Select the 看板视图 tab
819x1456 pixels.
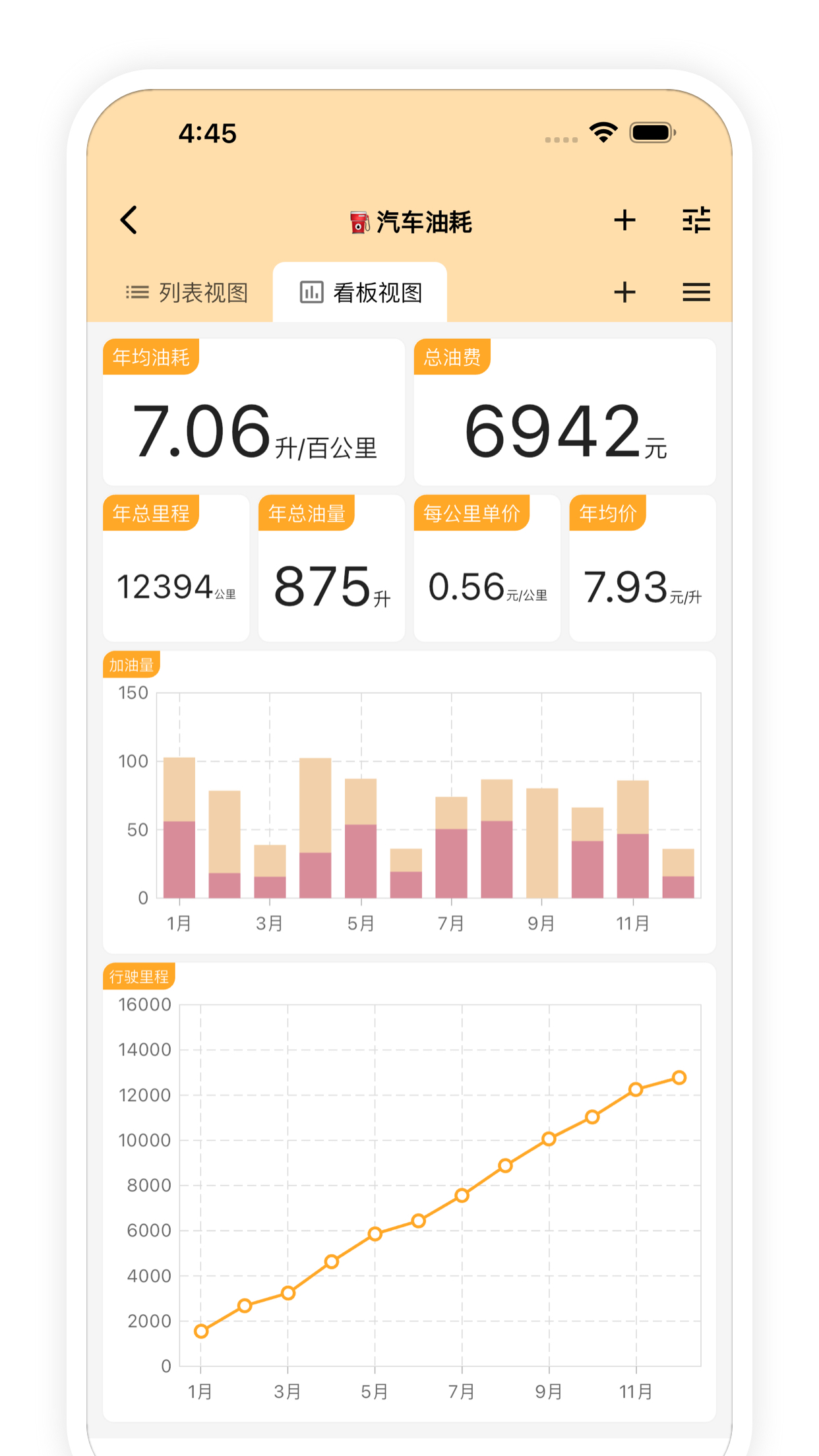[x=361, y=292]
